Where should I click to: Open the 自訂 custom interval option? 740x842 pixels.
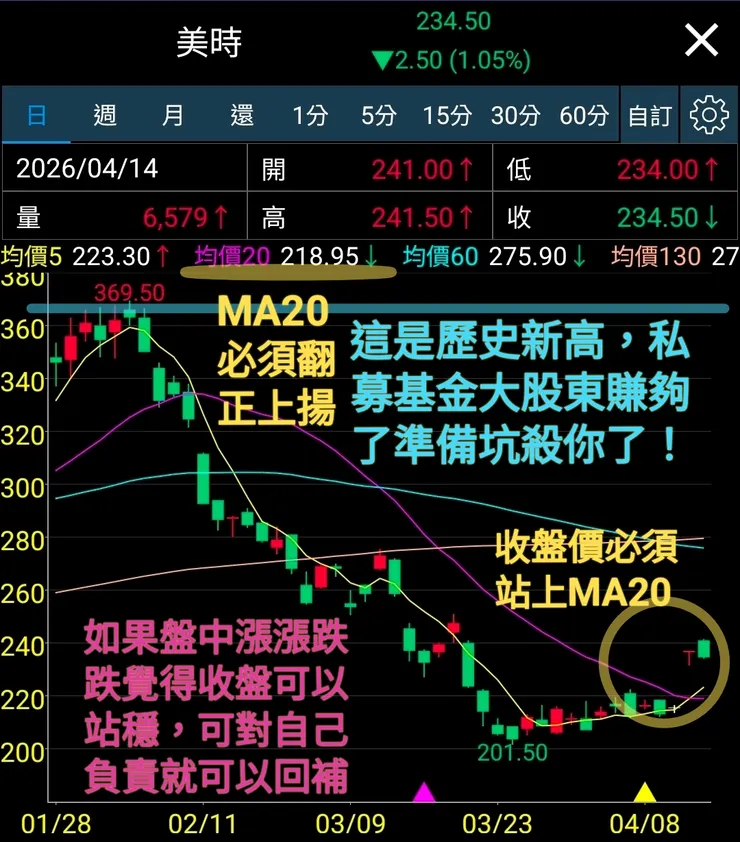coord(649,115)
